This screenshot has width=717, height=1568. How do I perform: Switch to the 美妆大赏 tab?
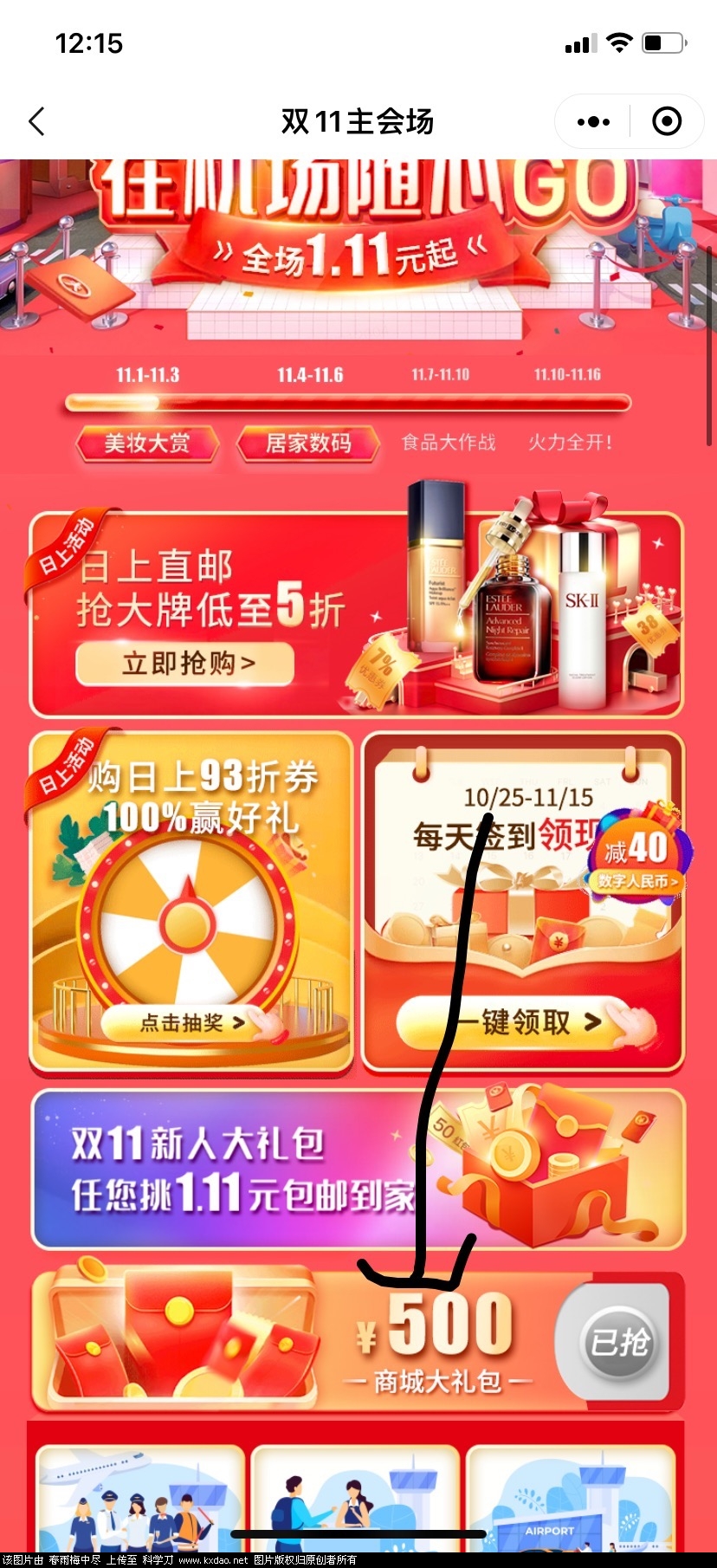(x=146, y=444)
